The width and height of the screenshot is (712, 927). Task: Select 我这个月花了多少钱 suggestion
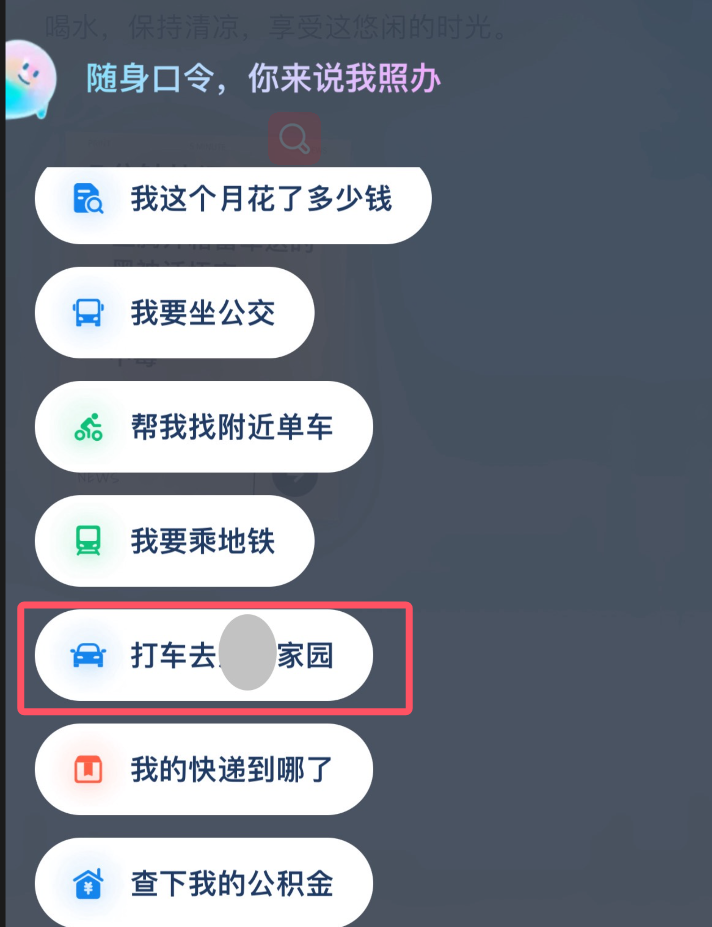pyautogui.click(x=233, y=200)
